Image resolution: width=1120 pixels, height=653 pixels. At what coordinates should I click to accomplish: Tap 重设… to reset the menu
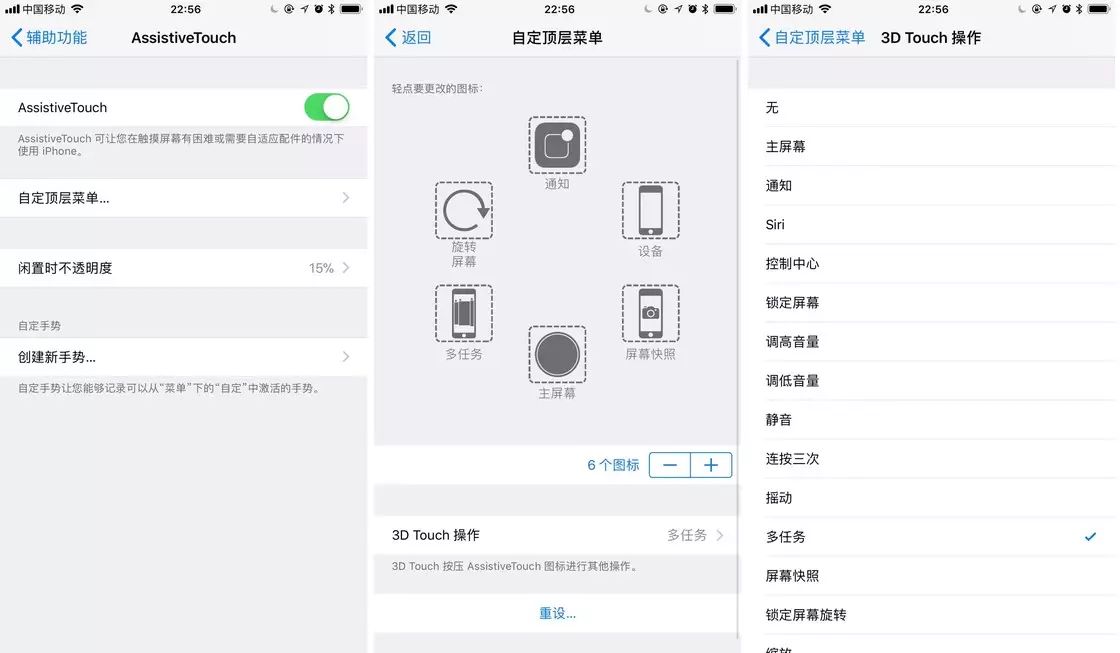pos(557,613)
